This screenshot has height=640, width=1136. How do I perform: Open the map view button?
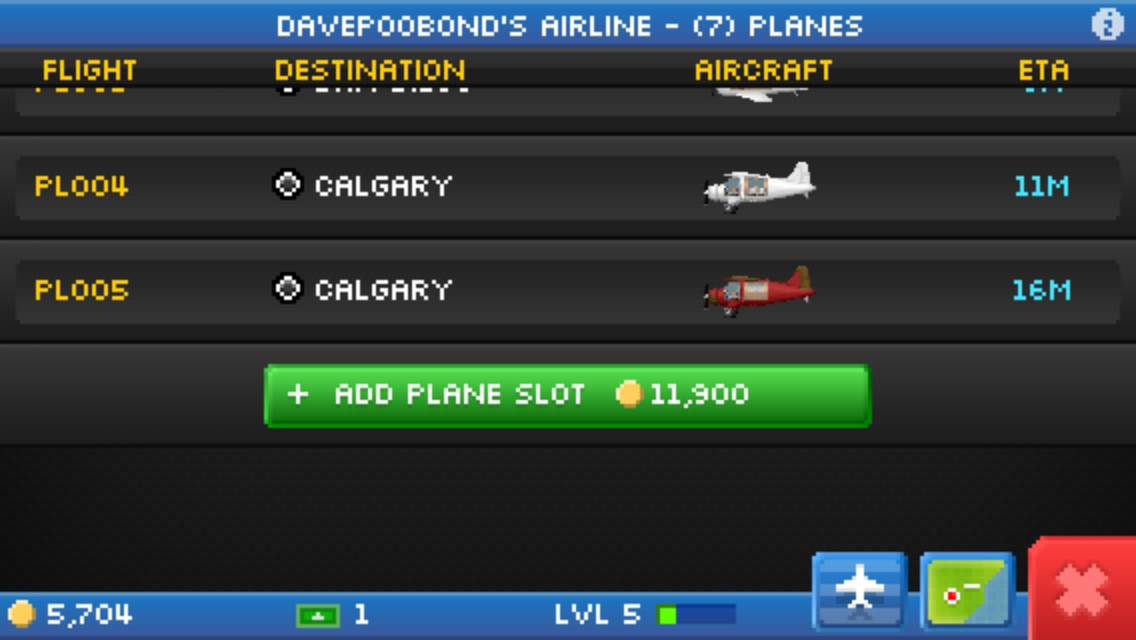click(x=966, y=593)
